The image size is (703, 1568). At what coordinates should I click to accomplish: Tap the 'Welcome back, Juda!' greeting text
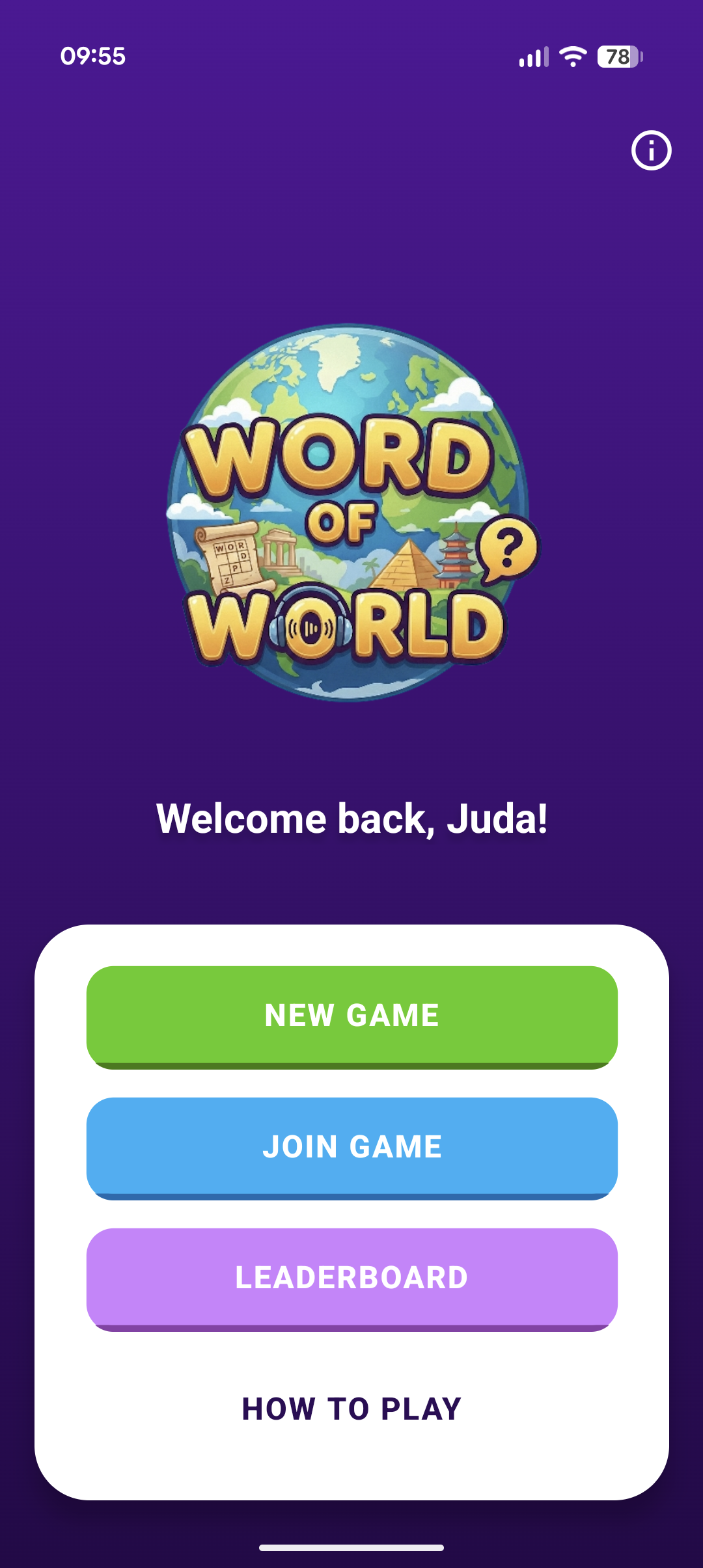tap(351, 818)
